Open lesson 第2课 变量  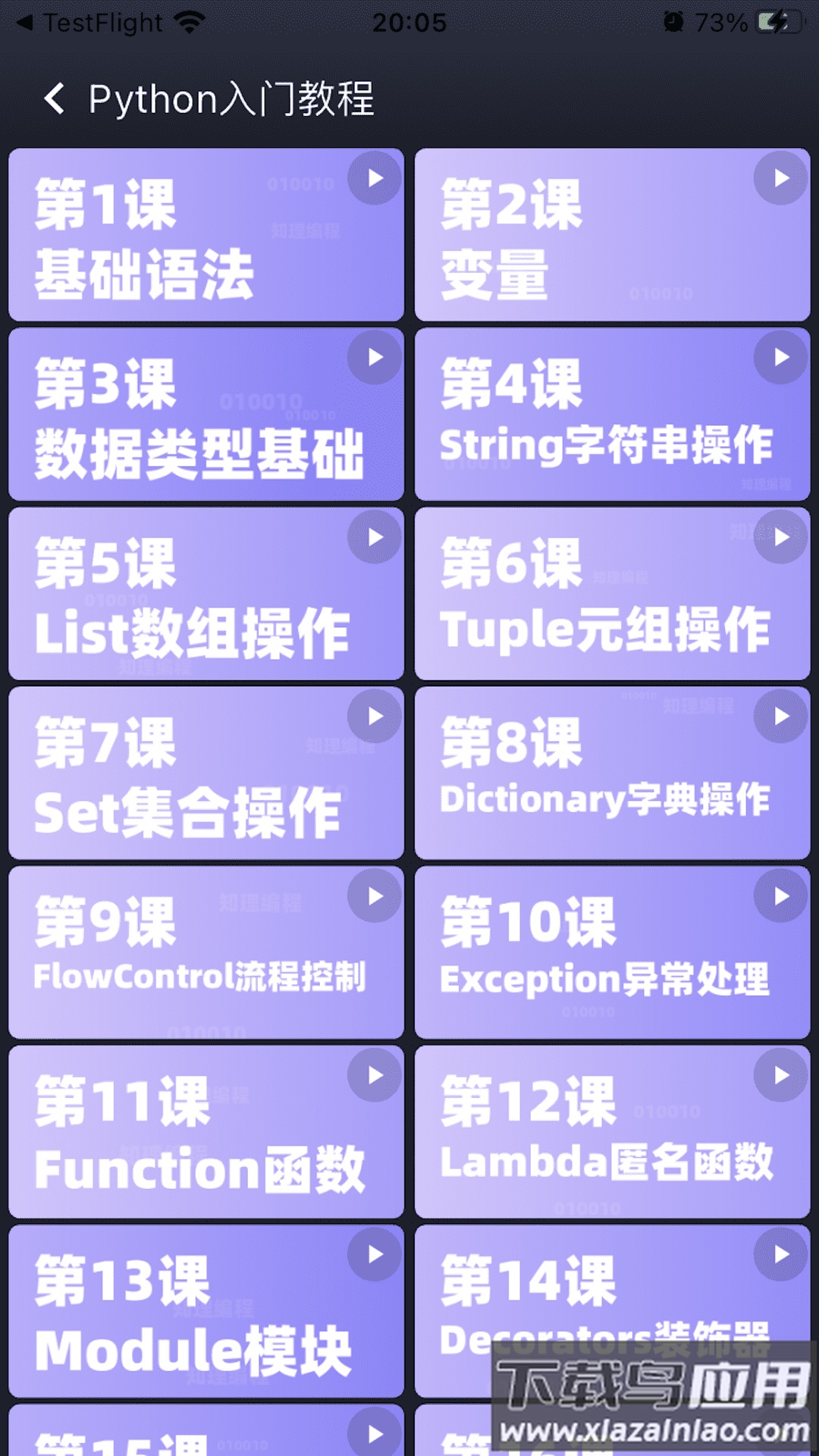(612, 235)
